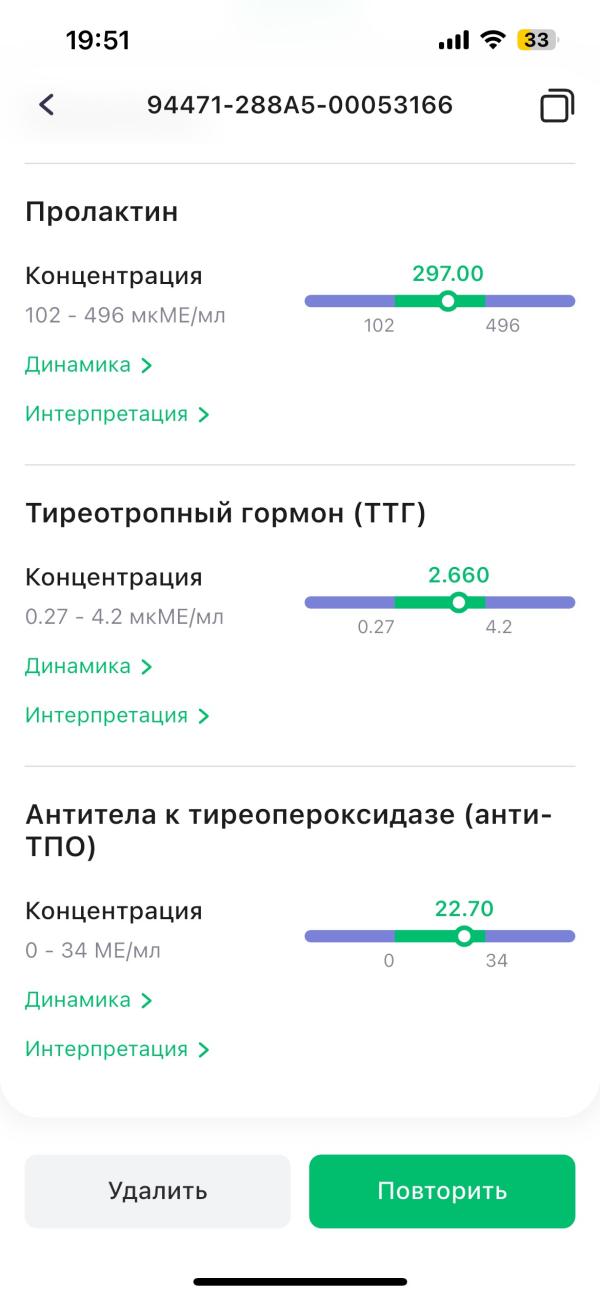Repeat the order with Повторить
The width and height of the screenshot is (600, 1297).
[x=441, y=1191]
